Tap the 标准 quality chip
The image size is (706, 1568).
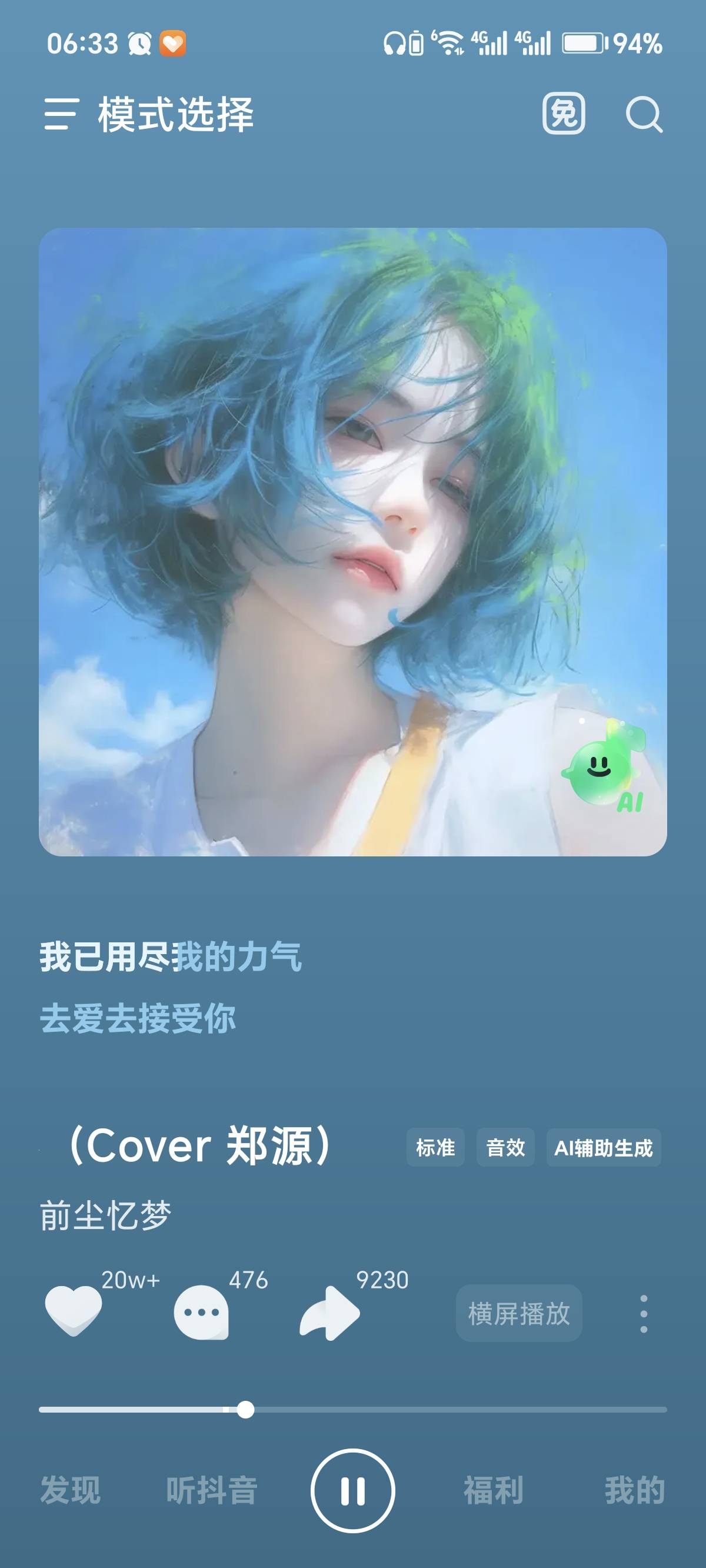(x=435, y=1147)
